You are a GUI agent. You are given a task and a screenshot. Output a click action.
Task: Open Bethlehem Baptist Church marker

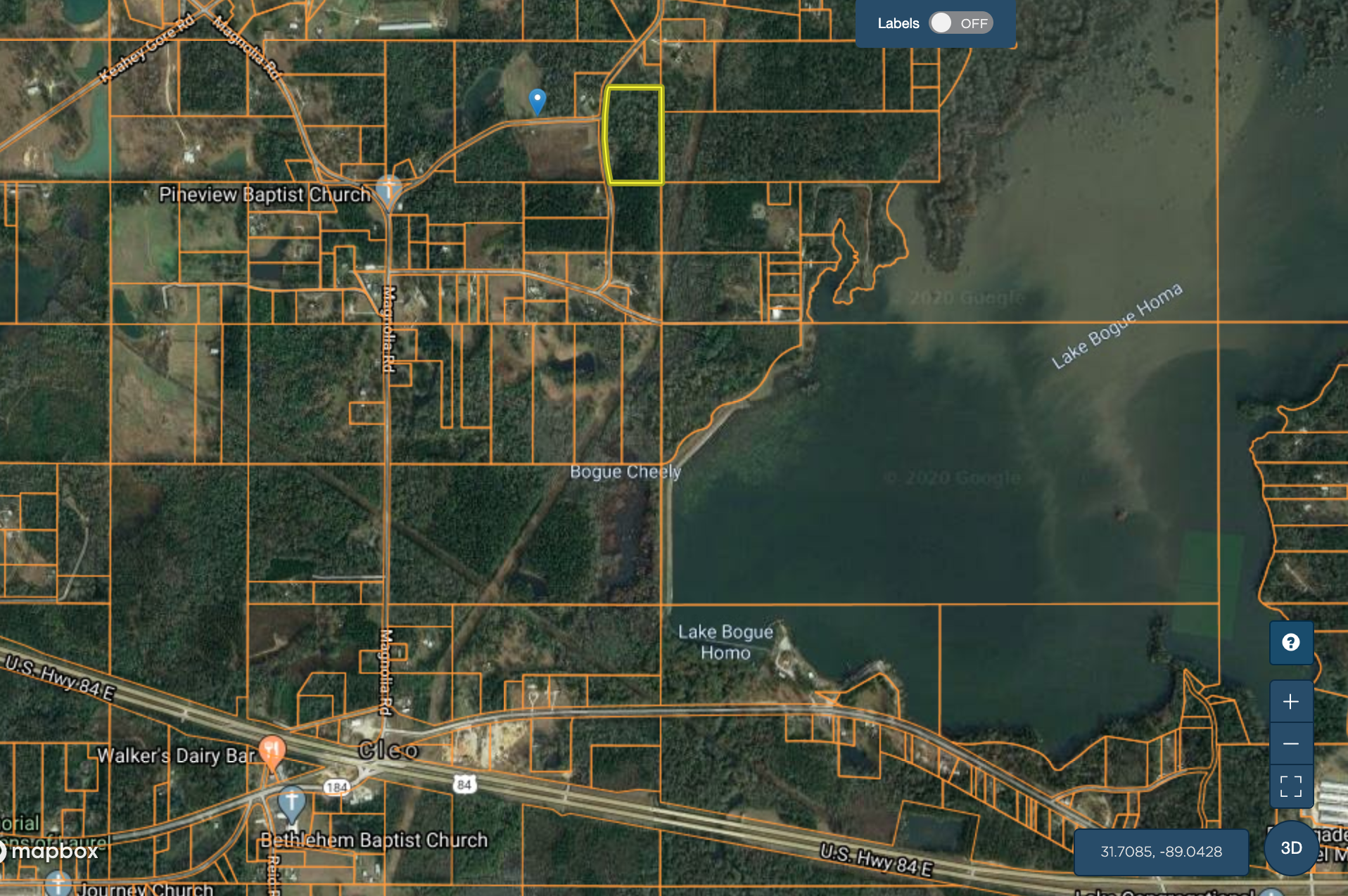pyautogui.click(x=291, y=802)
